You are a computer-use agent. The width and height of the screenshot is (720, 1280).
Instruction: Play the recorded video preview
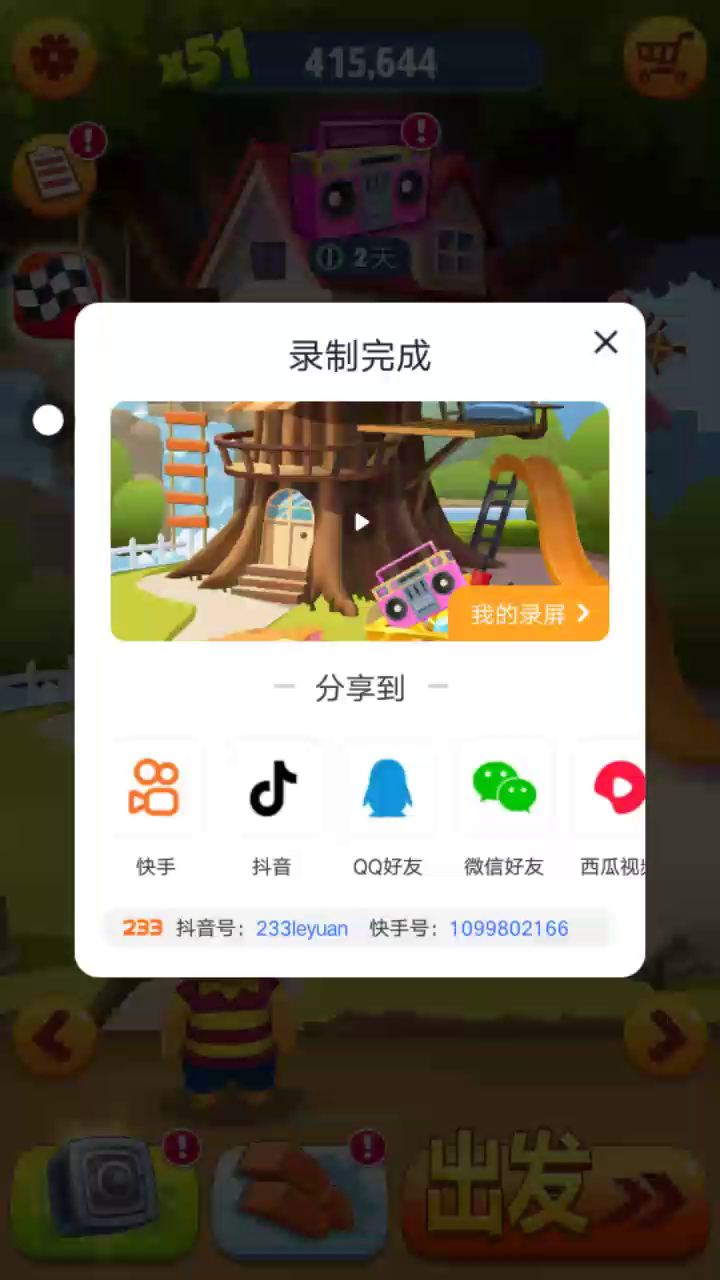[x=361, y=521]
